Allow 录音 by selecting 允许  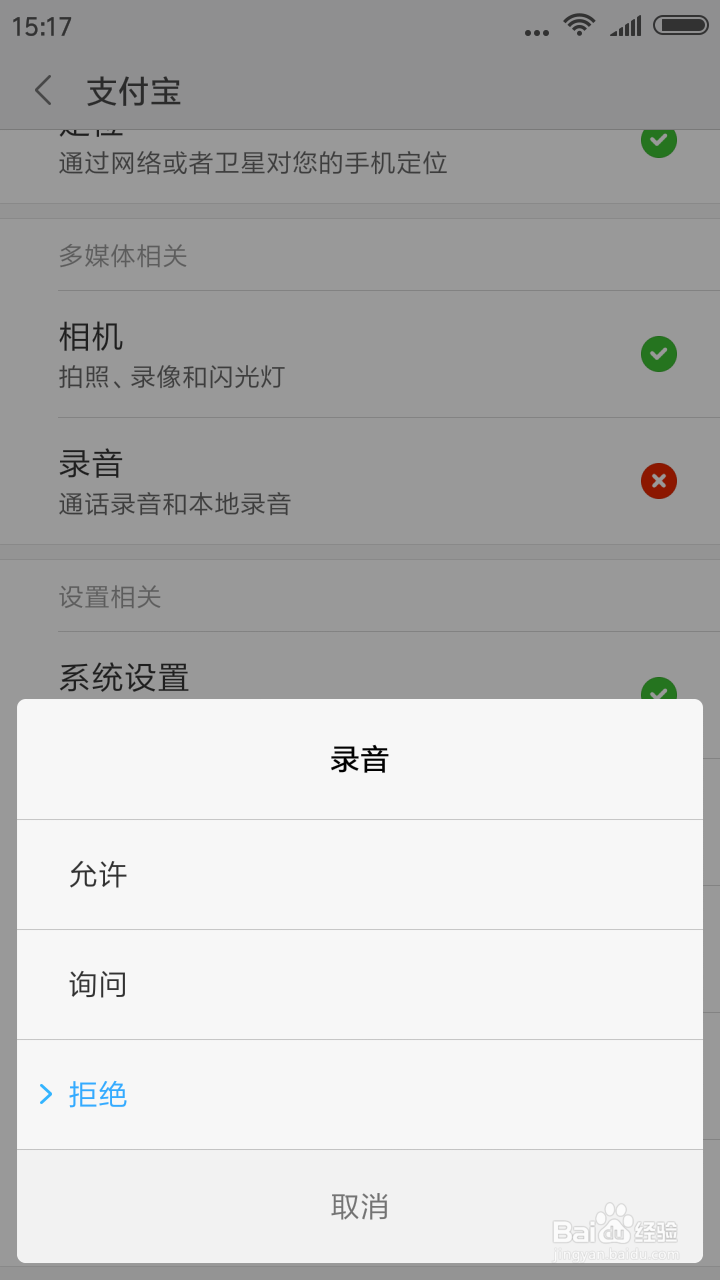(x=360, y=875)
